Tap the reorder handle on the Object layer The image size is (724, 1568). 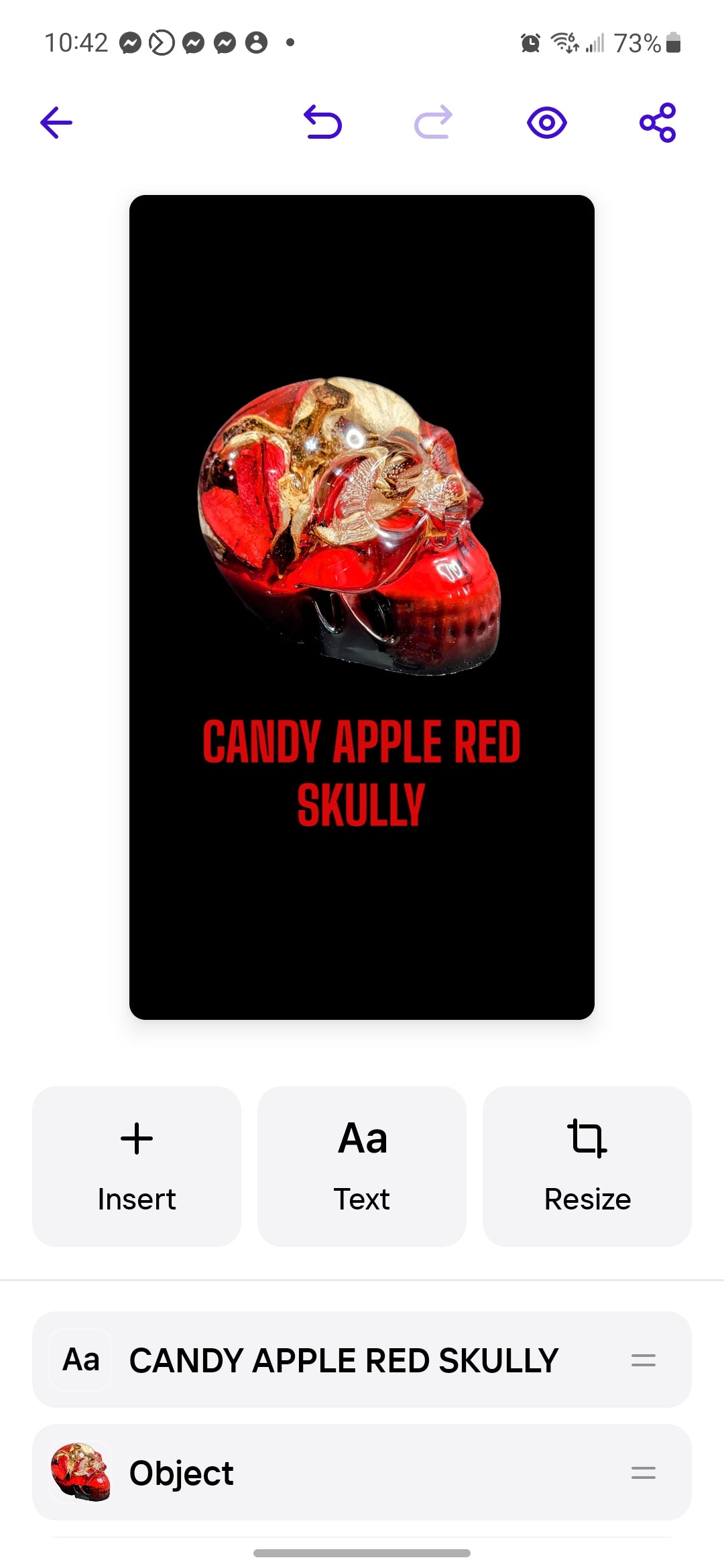644,1473
